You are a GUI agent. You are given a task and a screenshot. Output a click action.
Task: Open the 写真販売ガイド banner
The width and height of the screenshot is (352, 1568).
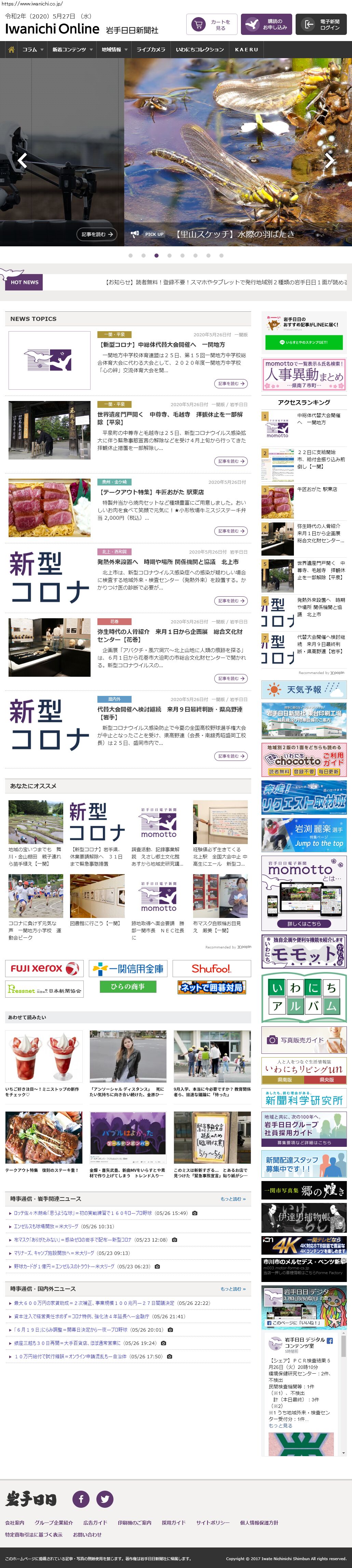coord(303,1040)
